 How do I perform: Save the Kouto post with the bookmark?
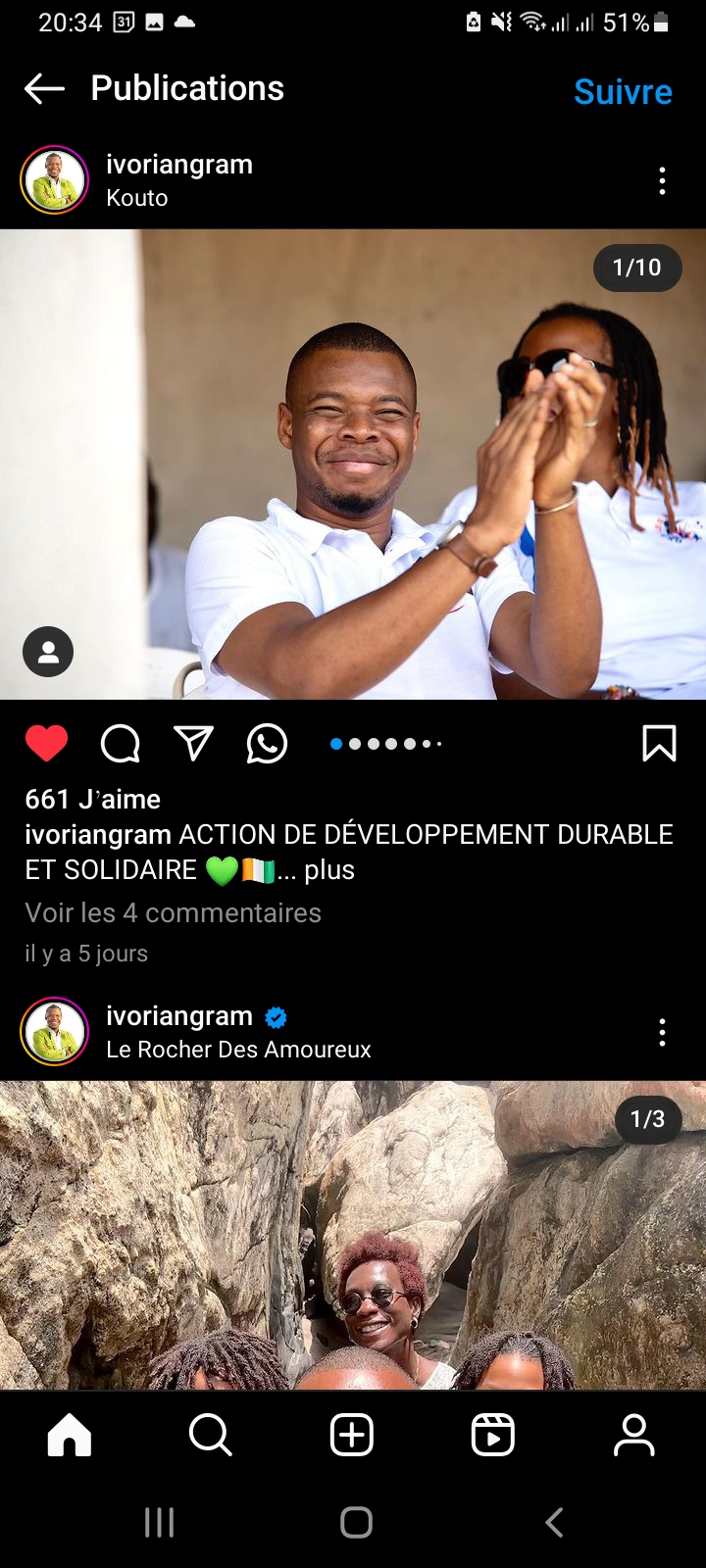pos(659,744)
